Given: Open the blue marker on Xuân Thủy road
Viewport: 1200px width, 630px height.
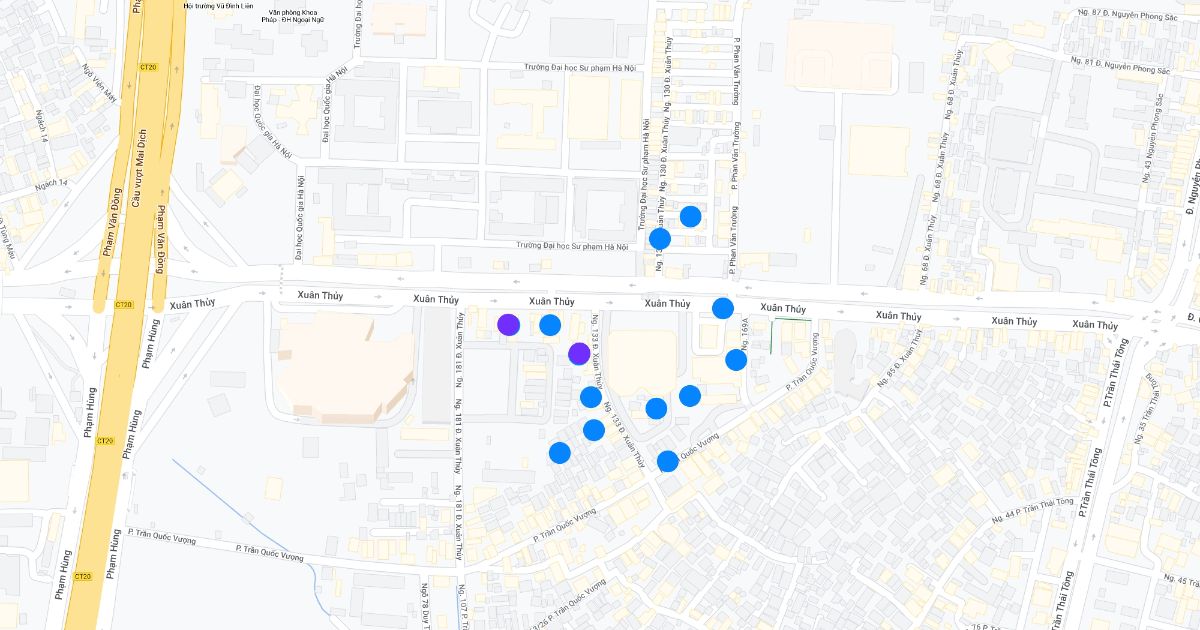Looking at the screenshot, I should coord(723,308).
